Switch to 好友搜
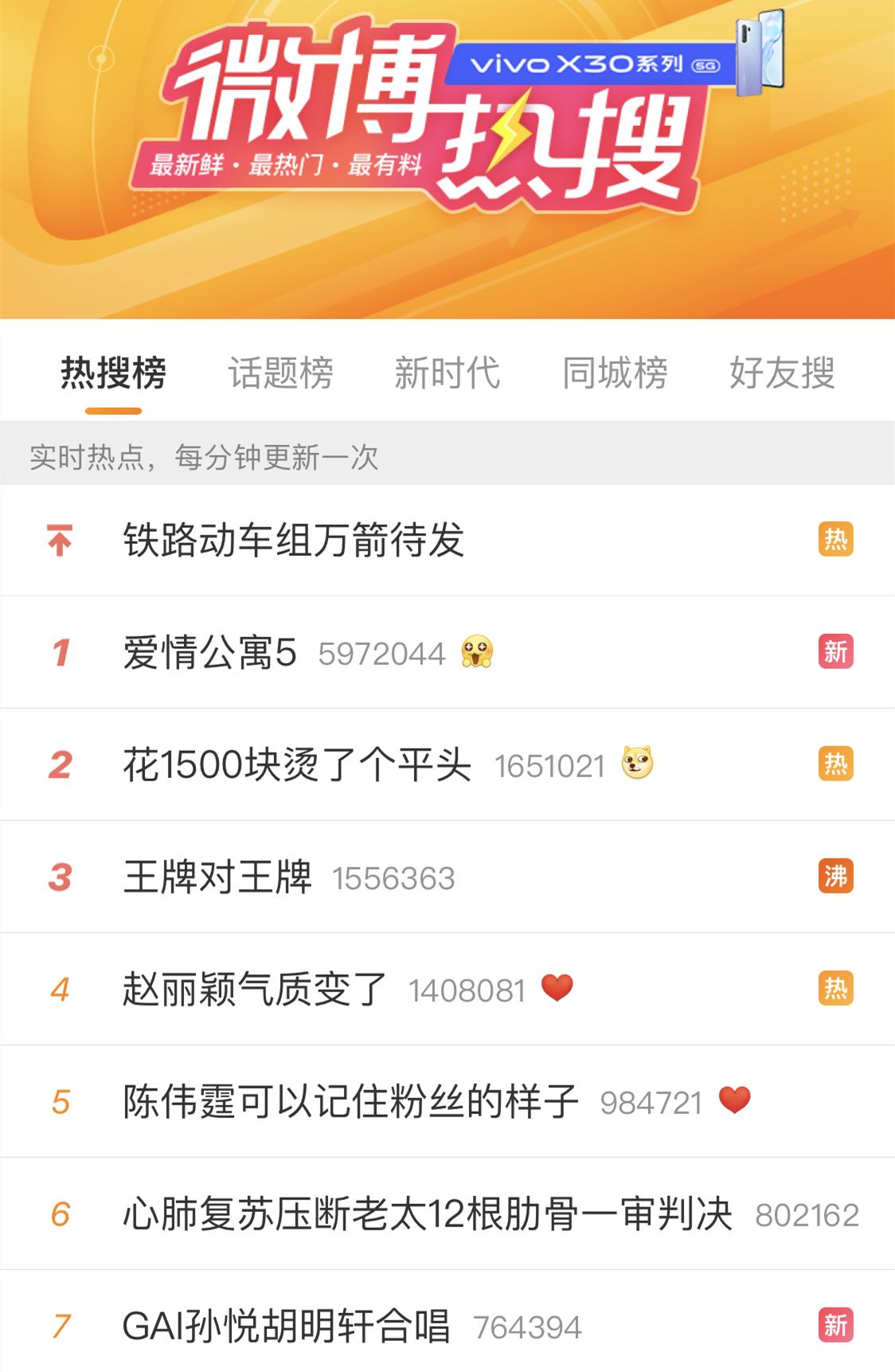The height and width of the screenshot is (1372, 895). [783, 374]
